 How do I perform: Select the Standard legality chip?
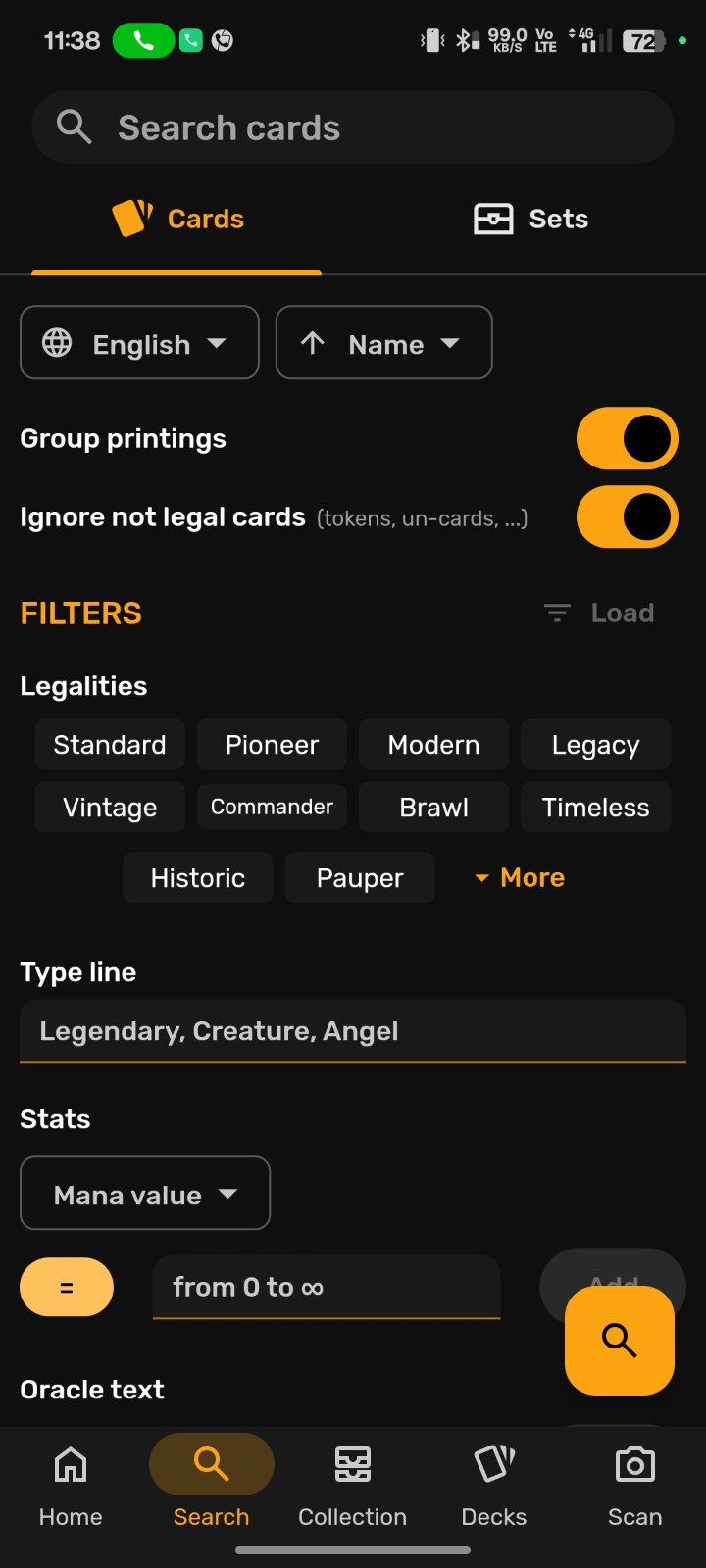[x=110, y=745]
